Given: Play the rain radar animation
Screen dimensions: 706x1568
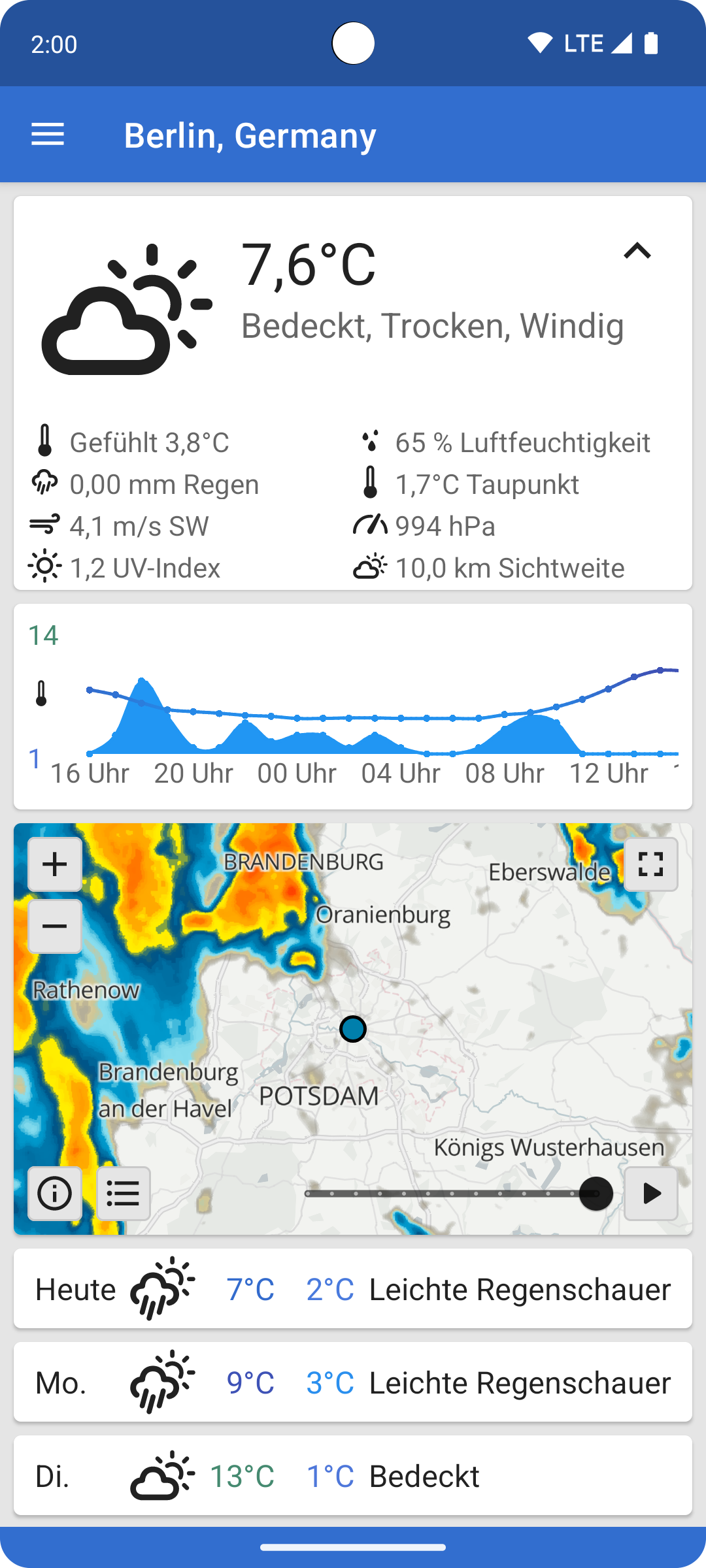Looking at the screenshot, I should 651,1194.
